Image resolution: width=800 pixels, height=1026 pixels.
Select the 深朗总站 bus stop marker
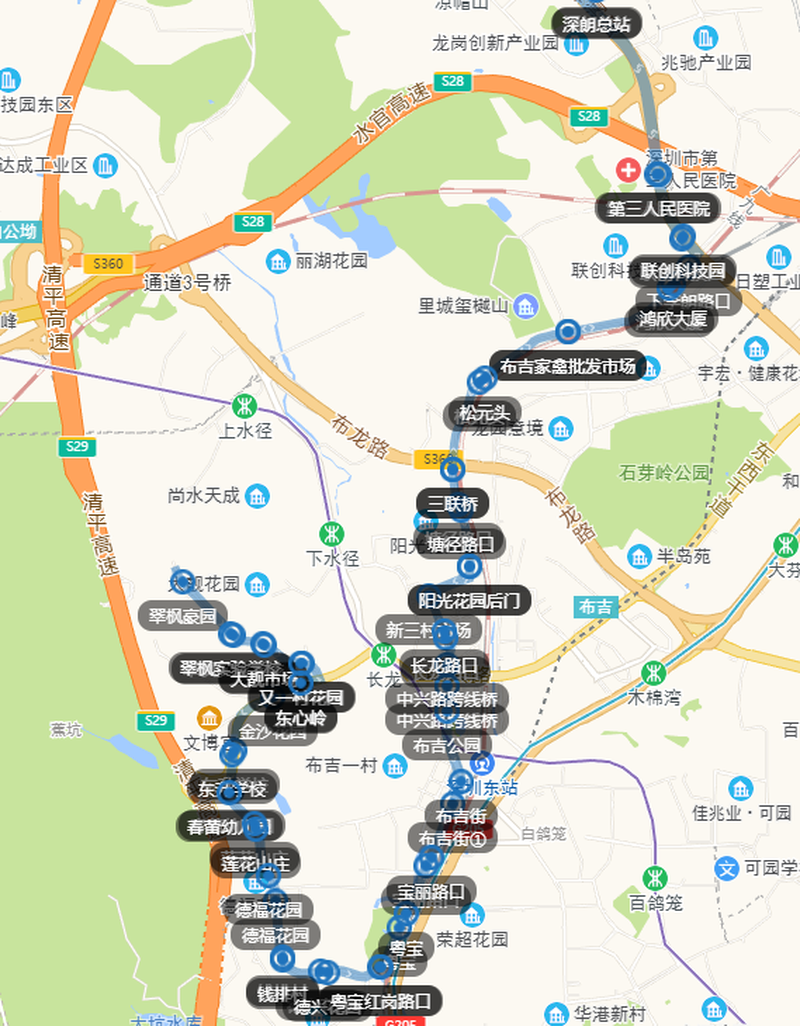click(598, 24)
